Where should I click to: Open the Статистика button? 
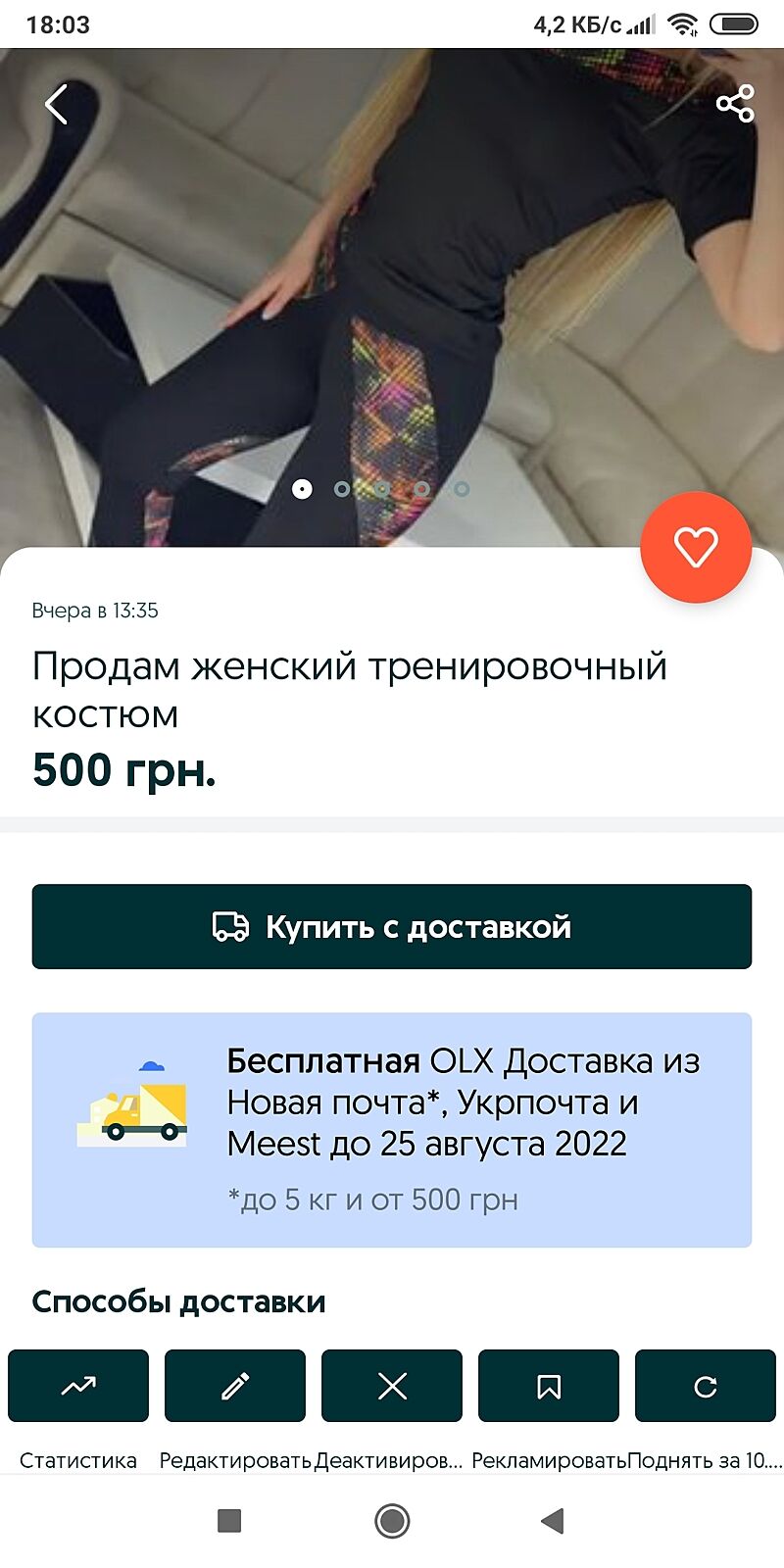[x=78, y=1386]
